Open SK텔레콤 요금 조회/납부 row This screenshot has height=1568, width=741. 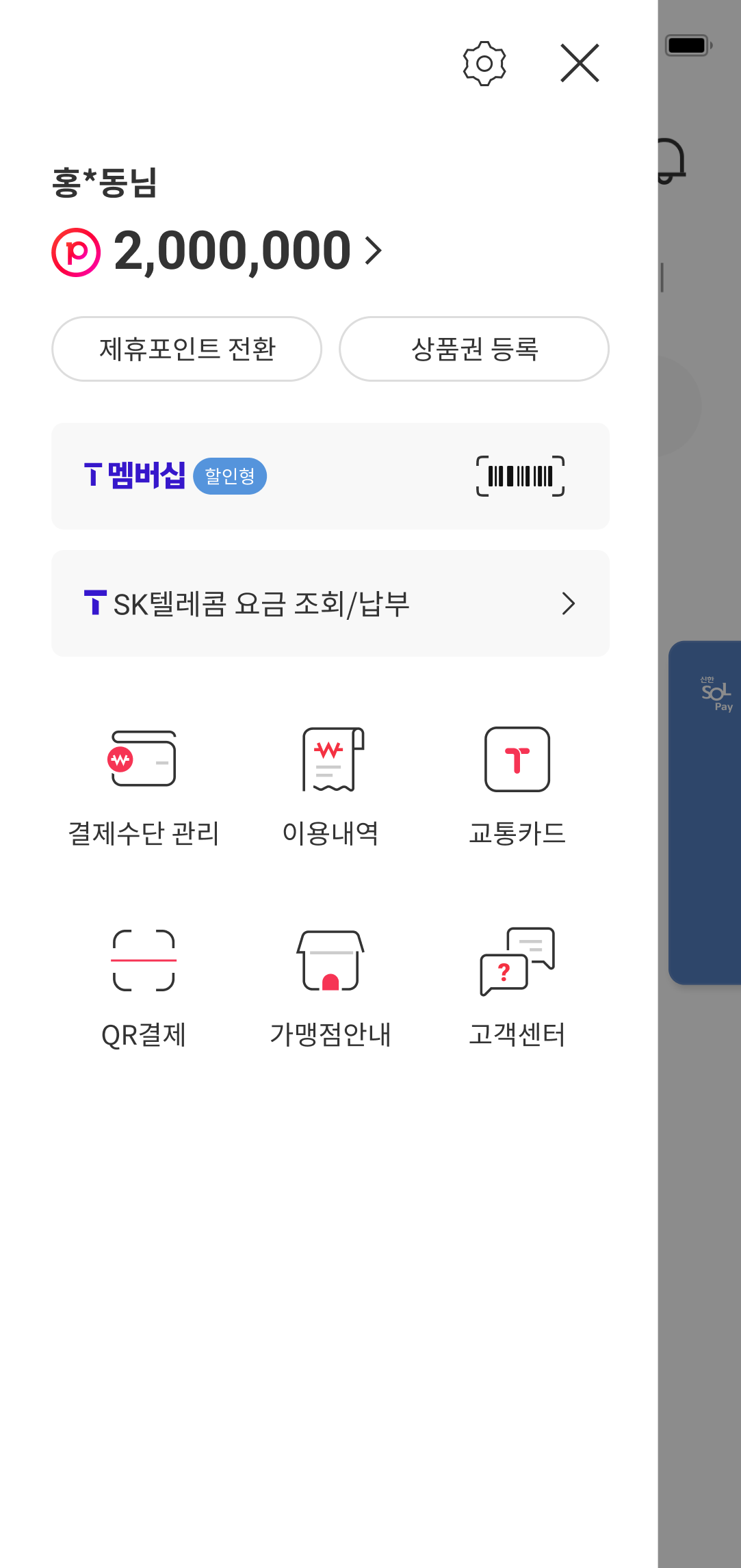click(x=330, y=603)
